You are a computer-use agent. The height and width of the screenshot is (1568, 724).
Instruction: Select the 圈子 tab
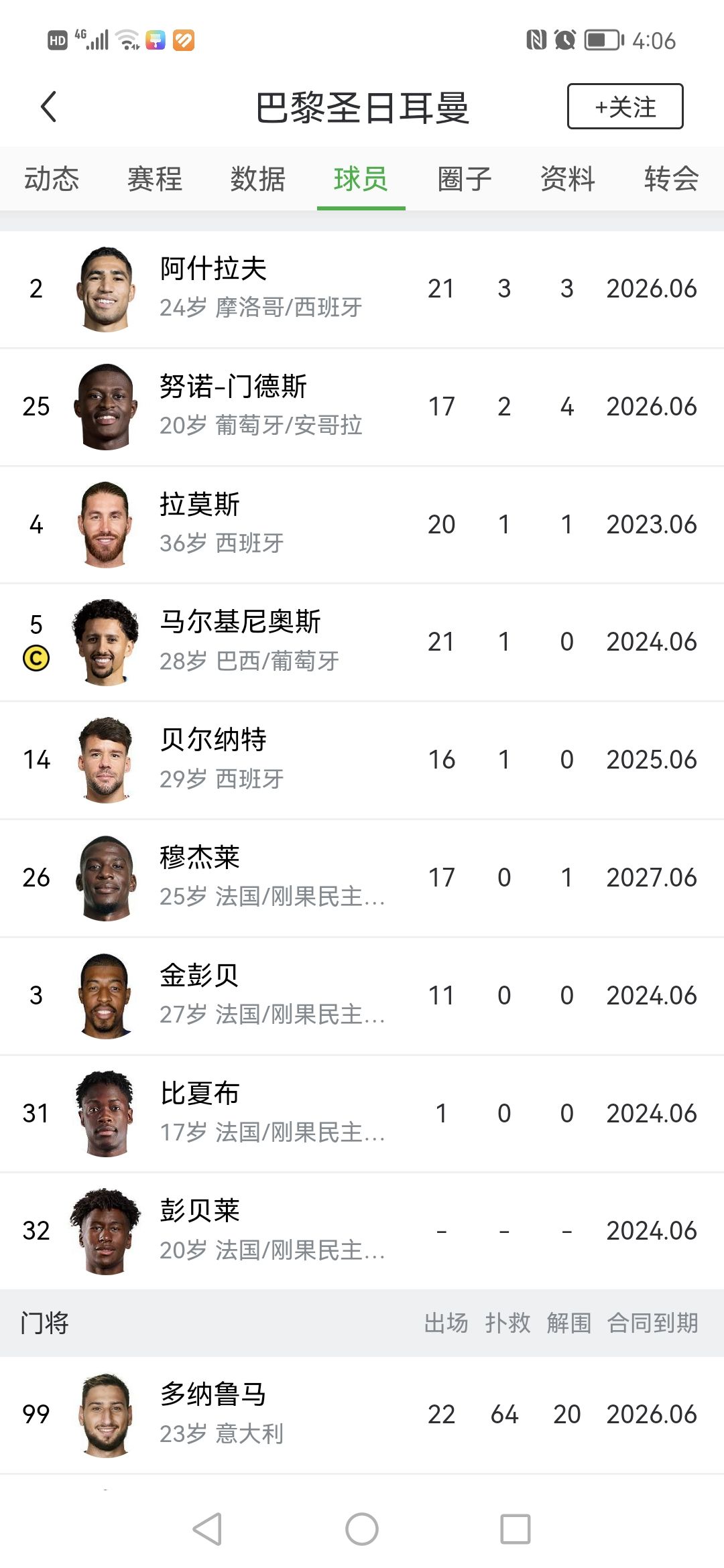click(465, 179)
